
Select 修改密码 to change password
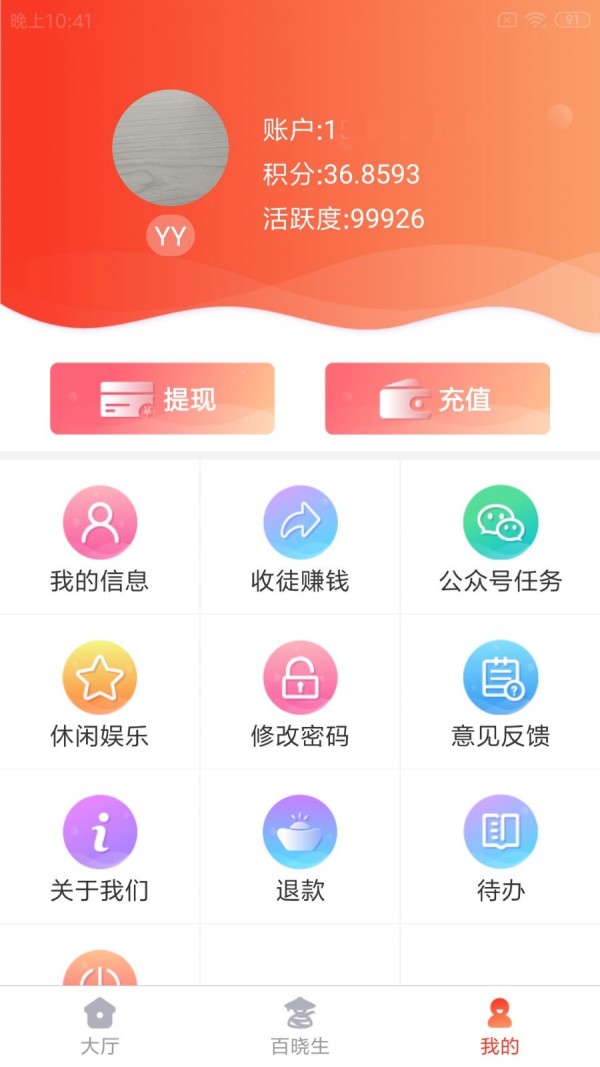[300, 694]
